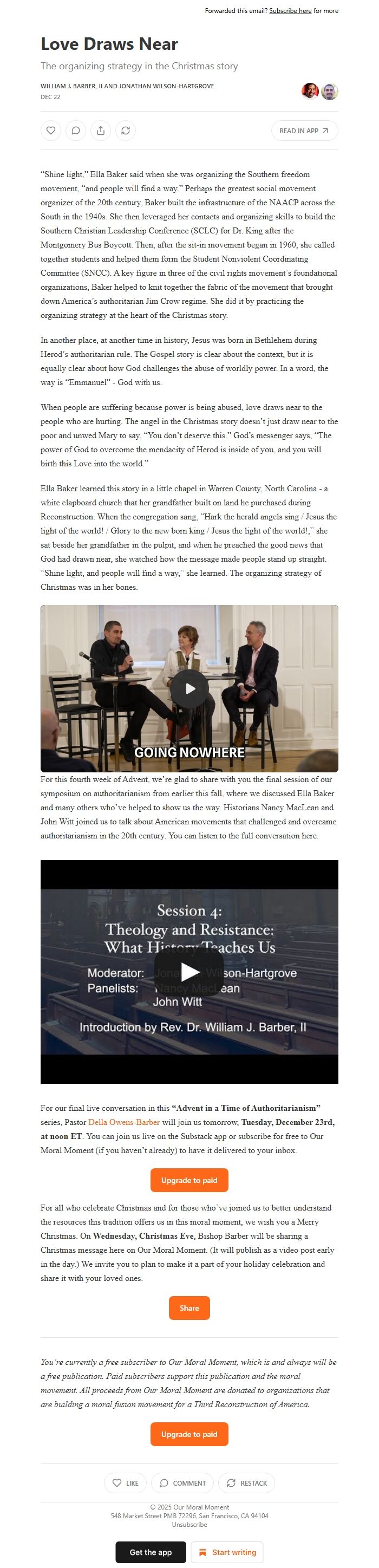Open the Della Owens-Barber link
The height and width of the screenshot is (1568, 379).
(124, 1122)
